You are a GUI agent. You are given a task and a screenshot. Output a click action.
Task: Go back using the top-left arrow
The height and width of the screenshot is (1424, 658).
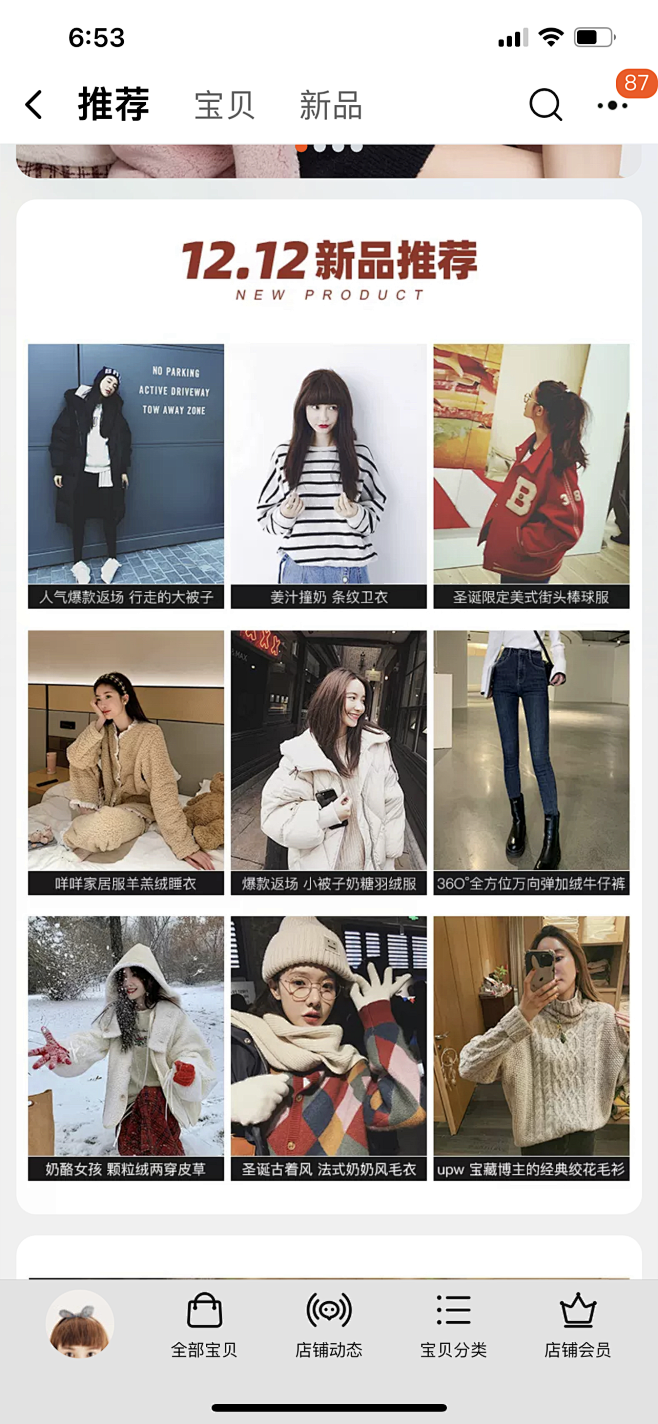pyautogui.click(x=34, y=105)
